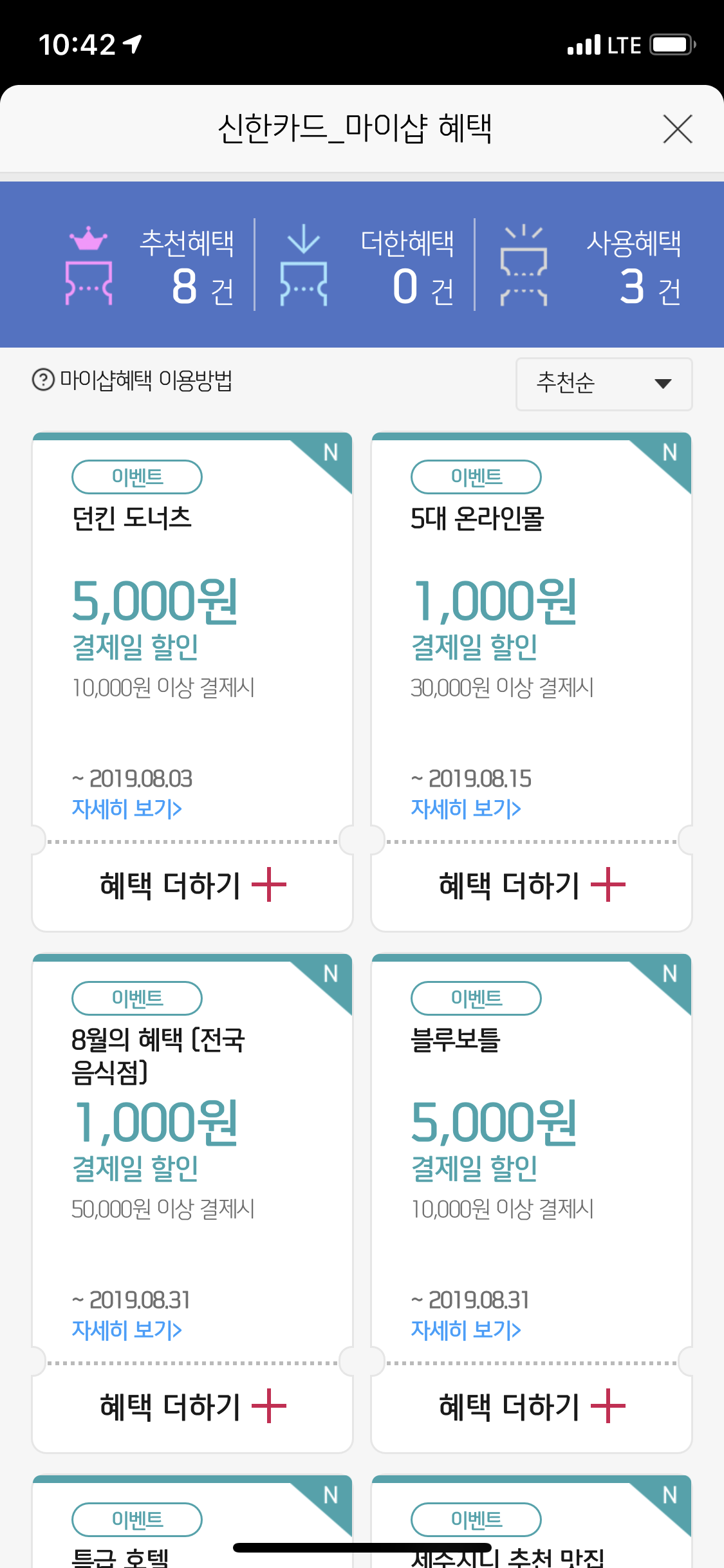Image resolution: width=724 pixels, height=1568 pixels.
Task: Add the 8월의 혜택 전국 음식점 benefit
Action: (x=192, y=1406)
